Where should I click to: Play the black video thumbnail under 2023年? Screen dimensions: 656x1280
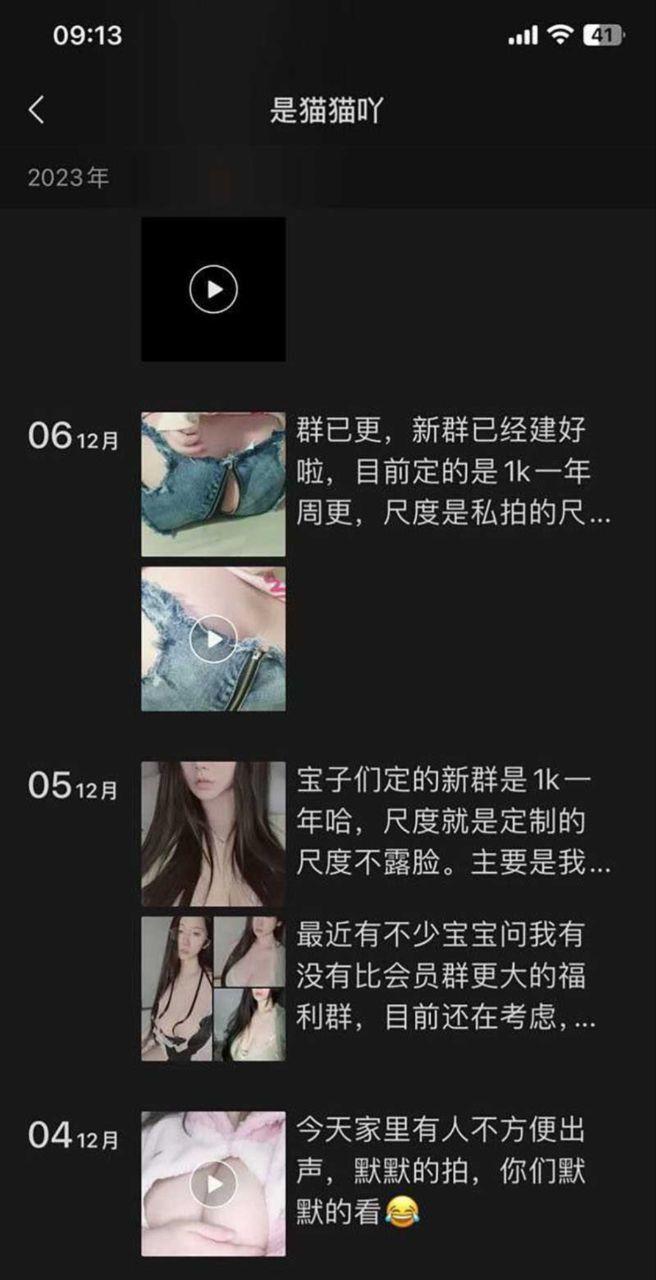click(x=213, y=289)
